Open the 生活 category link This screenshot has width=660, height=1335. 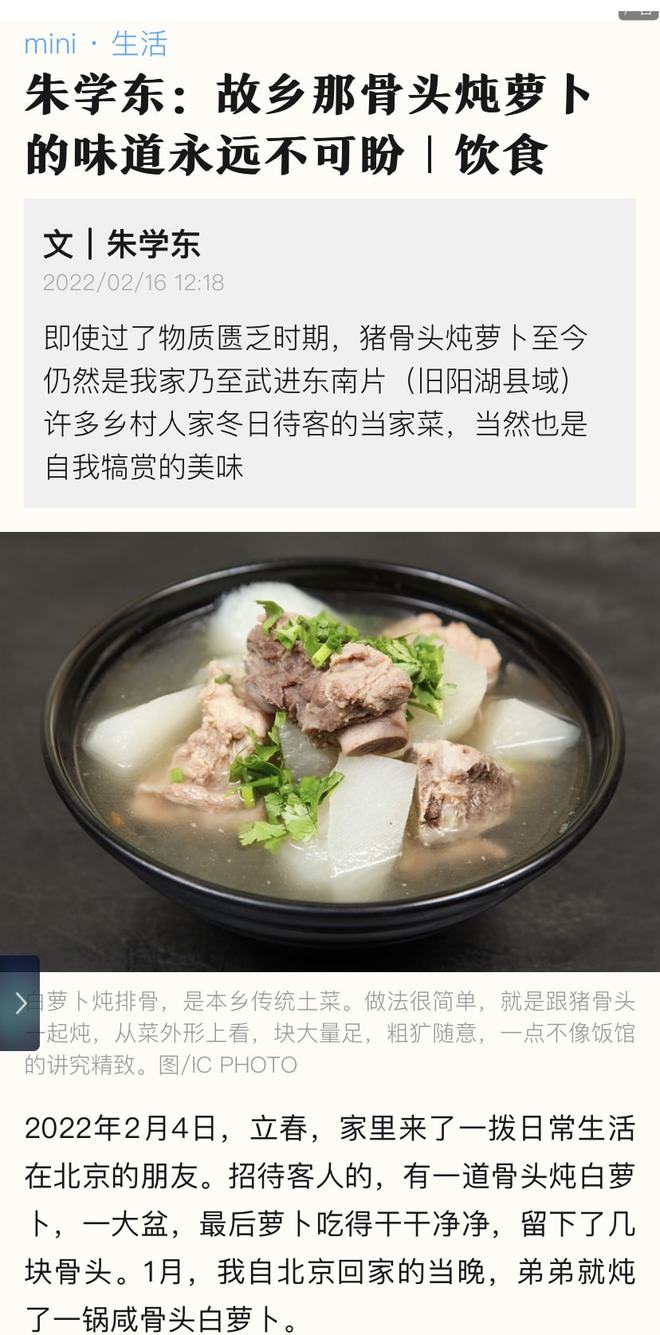(x=139, y=44)
